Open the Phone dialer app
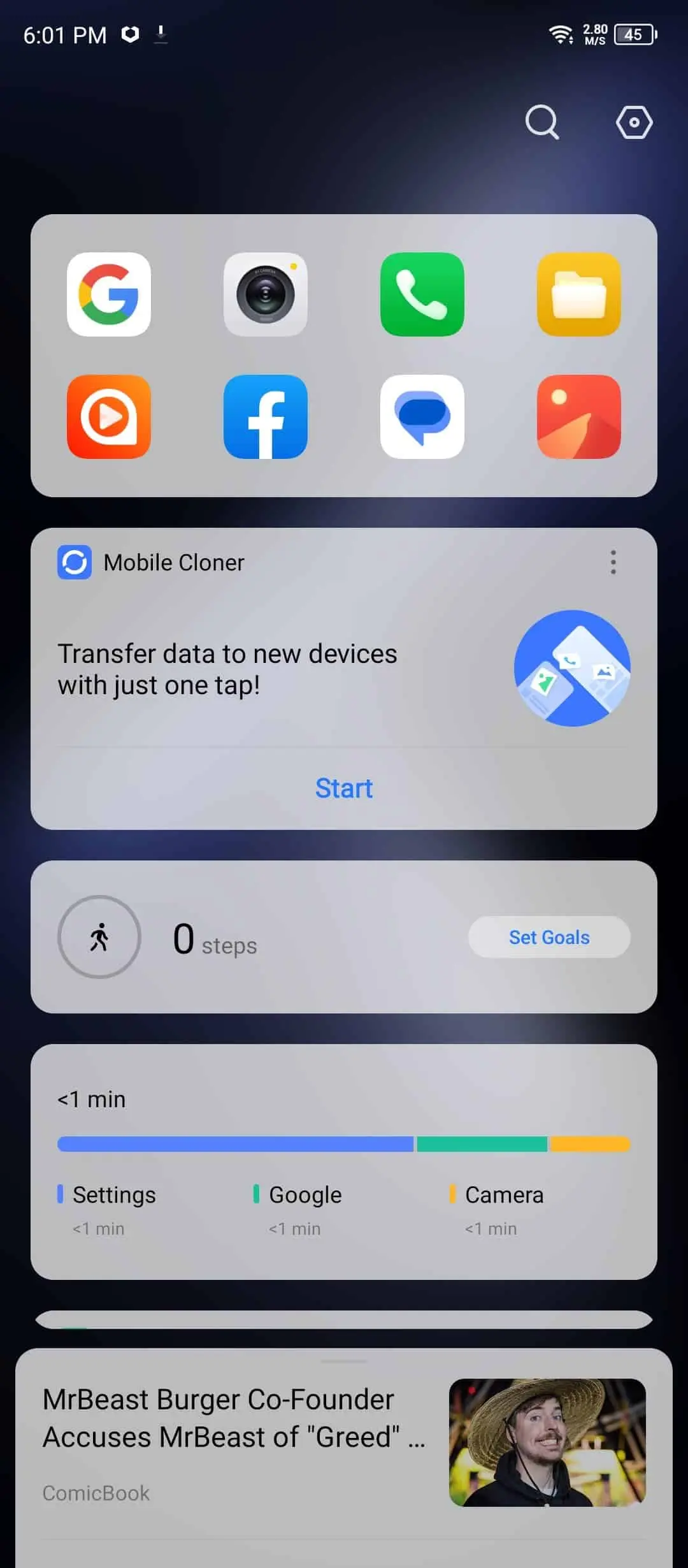The height and width of the screenshot is (1568, 688). pos(422,294)
